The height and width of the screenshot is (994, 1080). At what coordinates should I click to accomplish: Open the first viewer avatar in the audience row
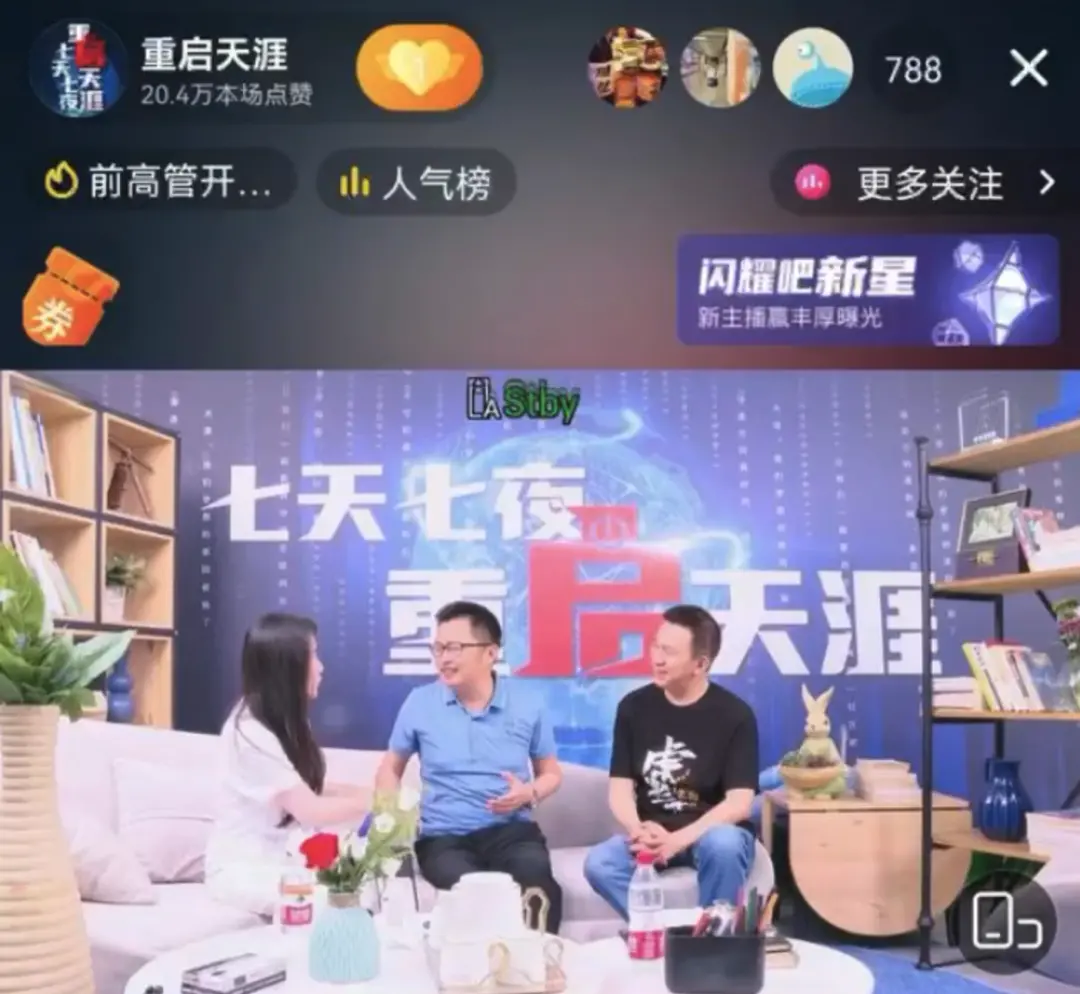[x=627, y=68]
